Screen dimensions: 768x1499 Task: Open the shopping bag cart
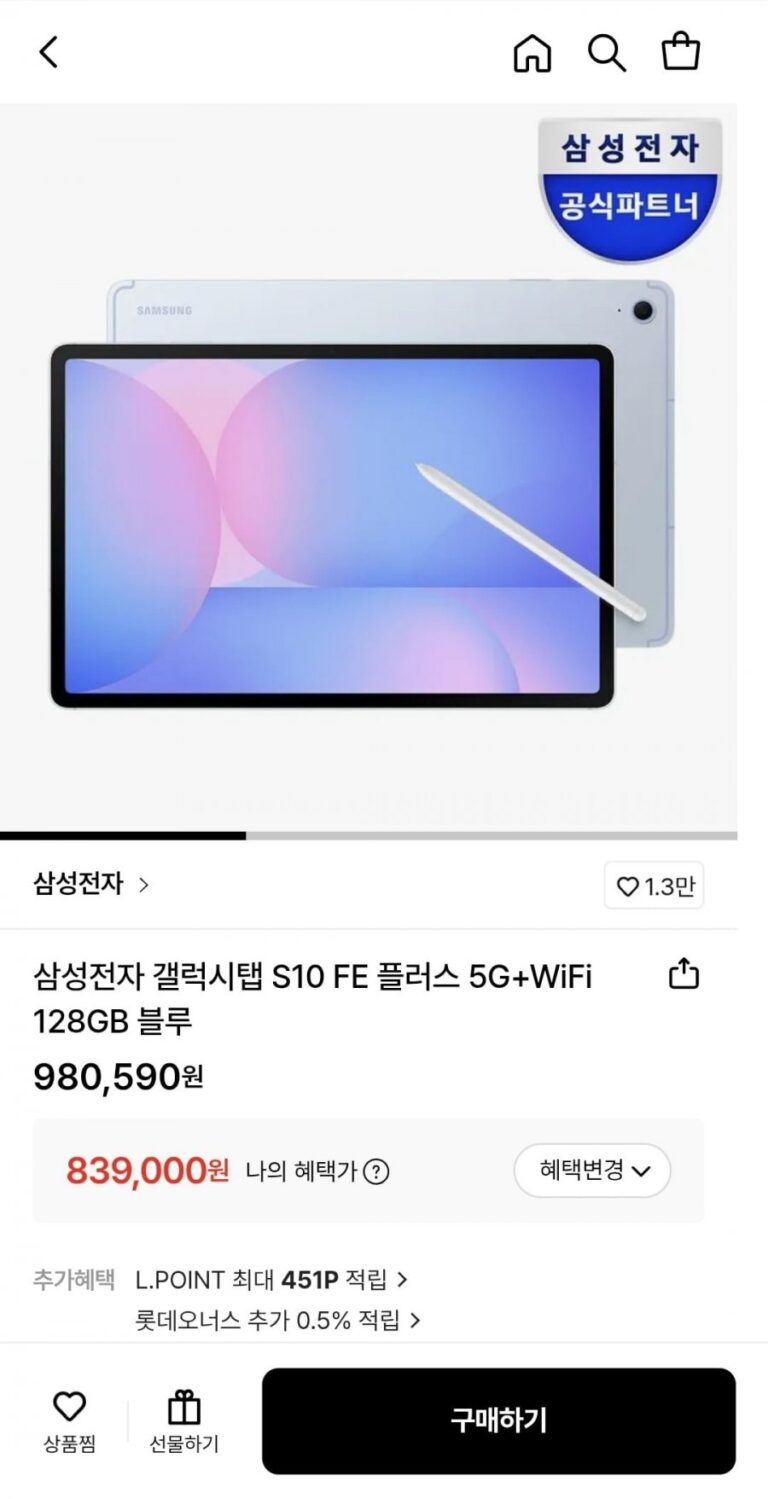(x=681, y=51)
